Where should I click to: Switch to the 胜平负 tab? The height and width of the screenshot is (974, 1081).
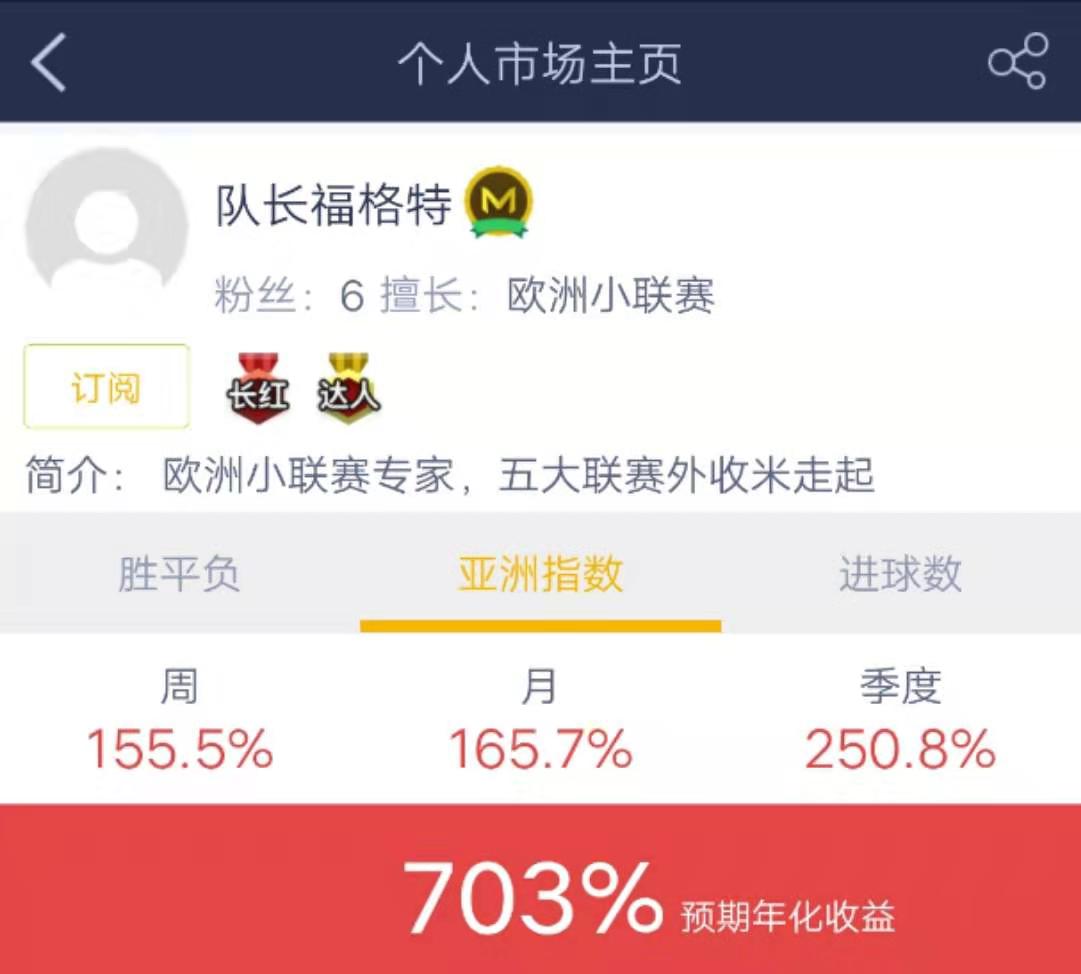click(180, 575)
